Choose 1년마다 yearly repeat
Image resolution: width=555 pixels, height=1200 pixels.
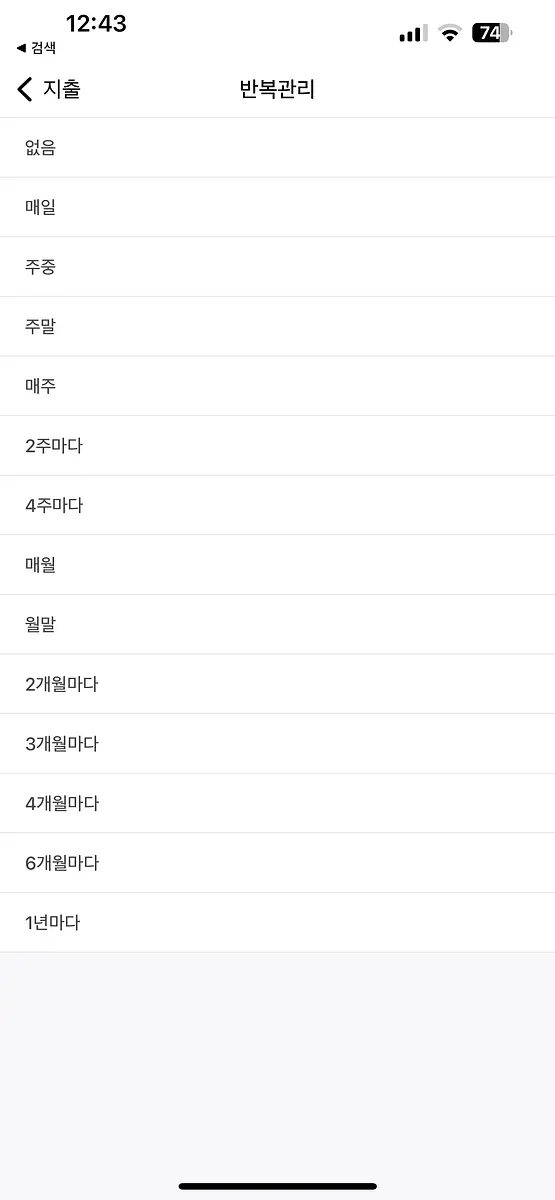coord(277,923)
